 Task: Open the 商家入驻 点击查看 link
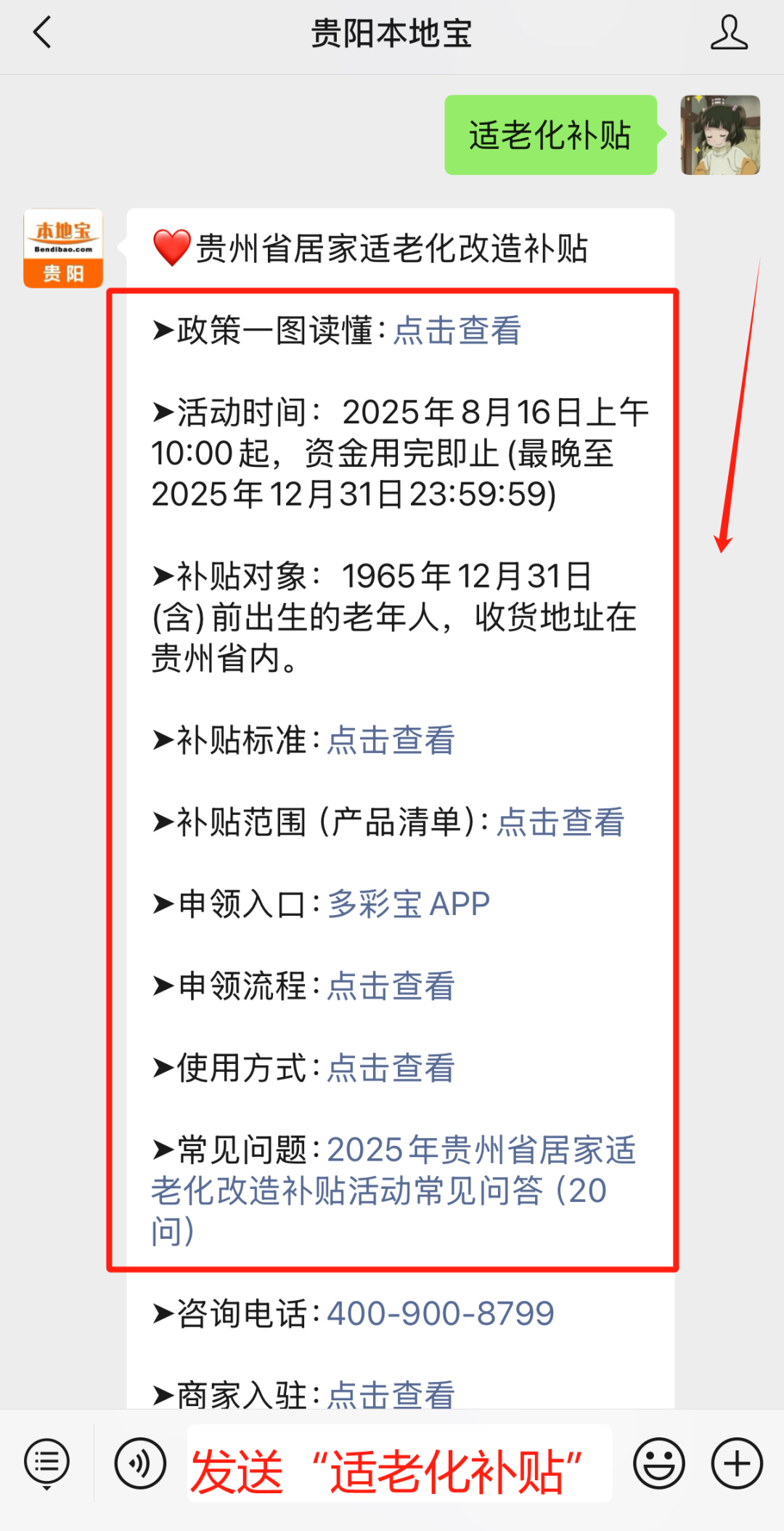(x=391, y=1394)
